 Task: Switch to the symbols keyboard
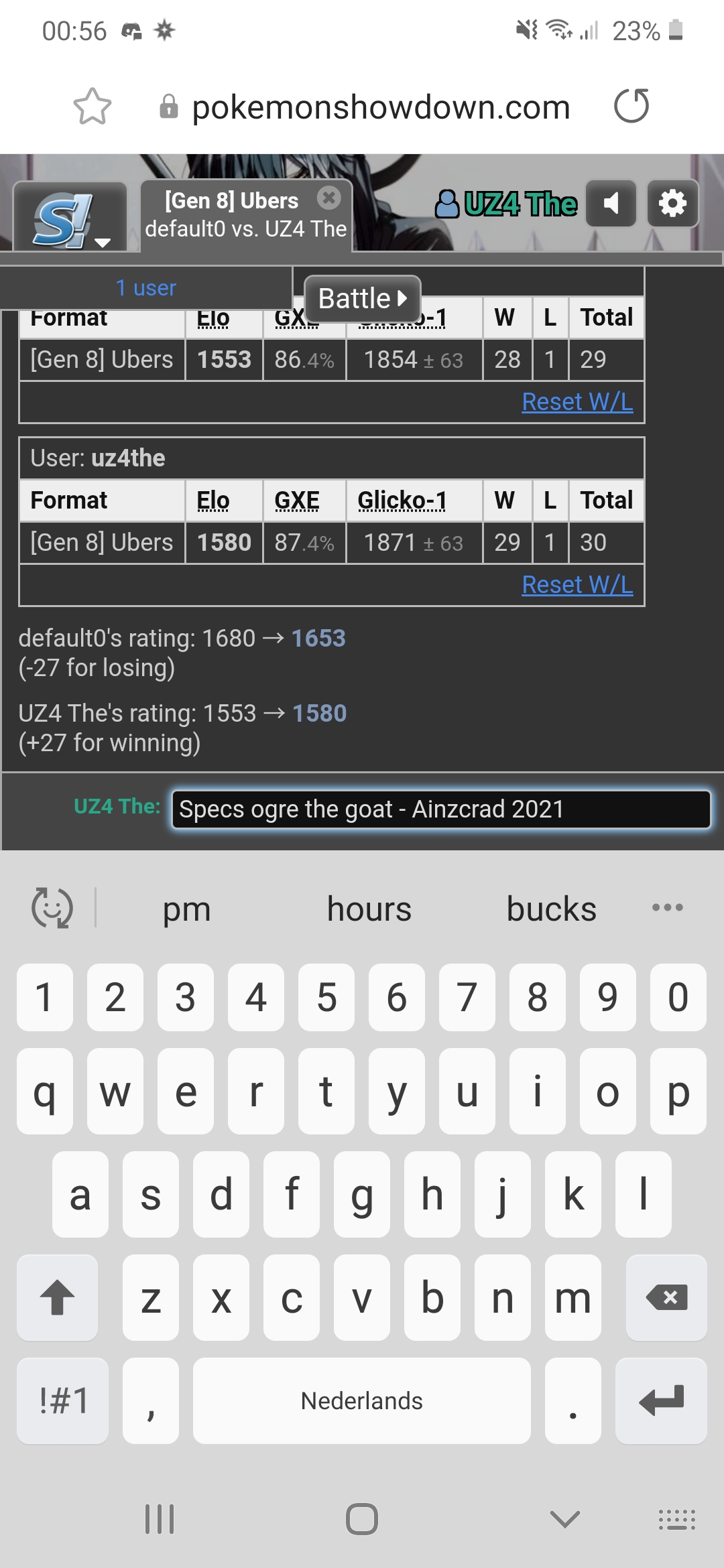pos(63,1400)
